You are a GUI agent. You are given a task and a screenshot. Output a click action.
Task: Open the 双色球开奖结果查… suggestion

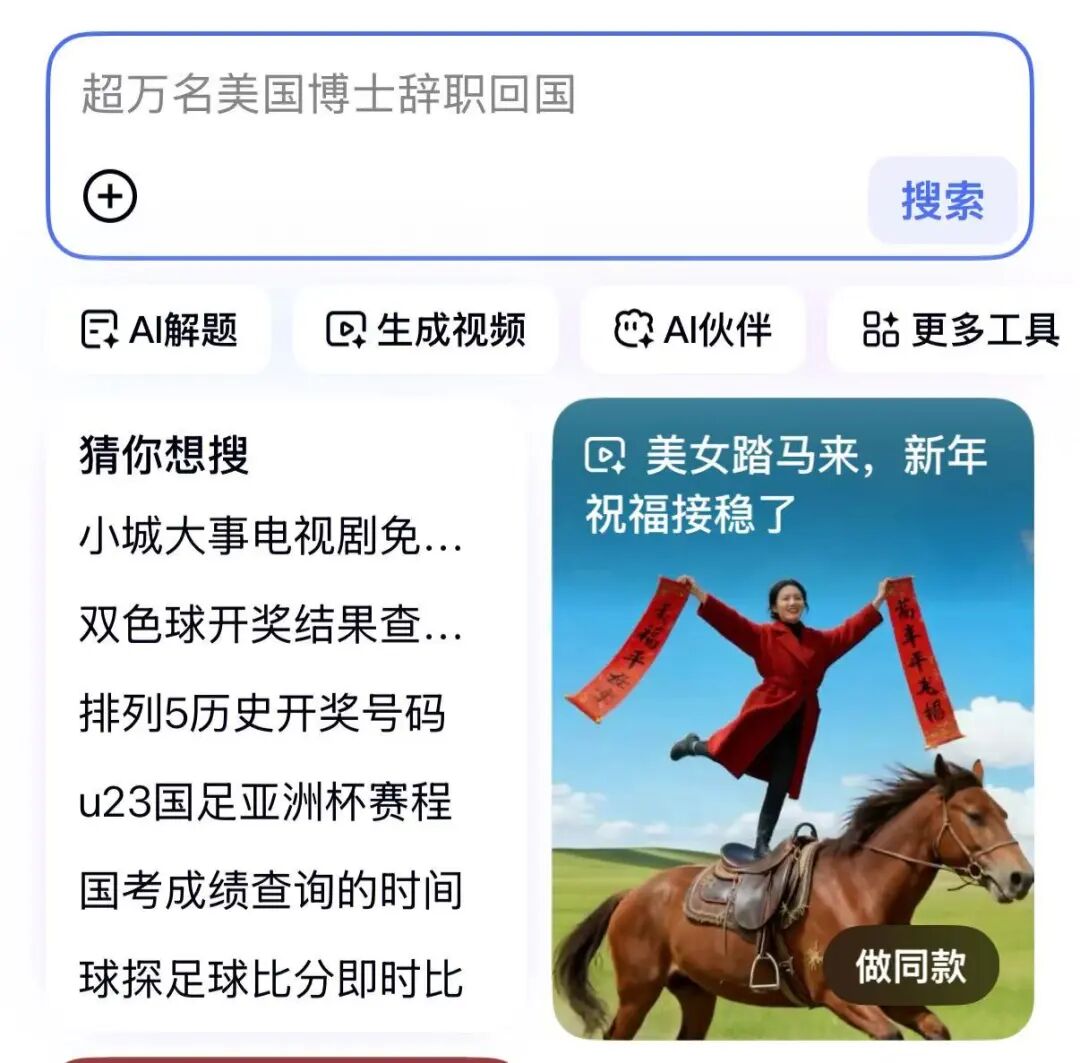point(270,627)
